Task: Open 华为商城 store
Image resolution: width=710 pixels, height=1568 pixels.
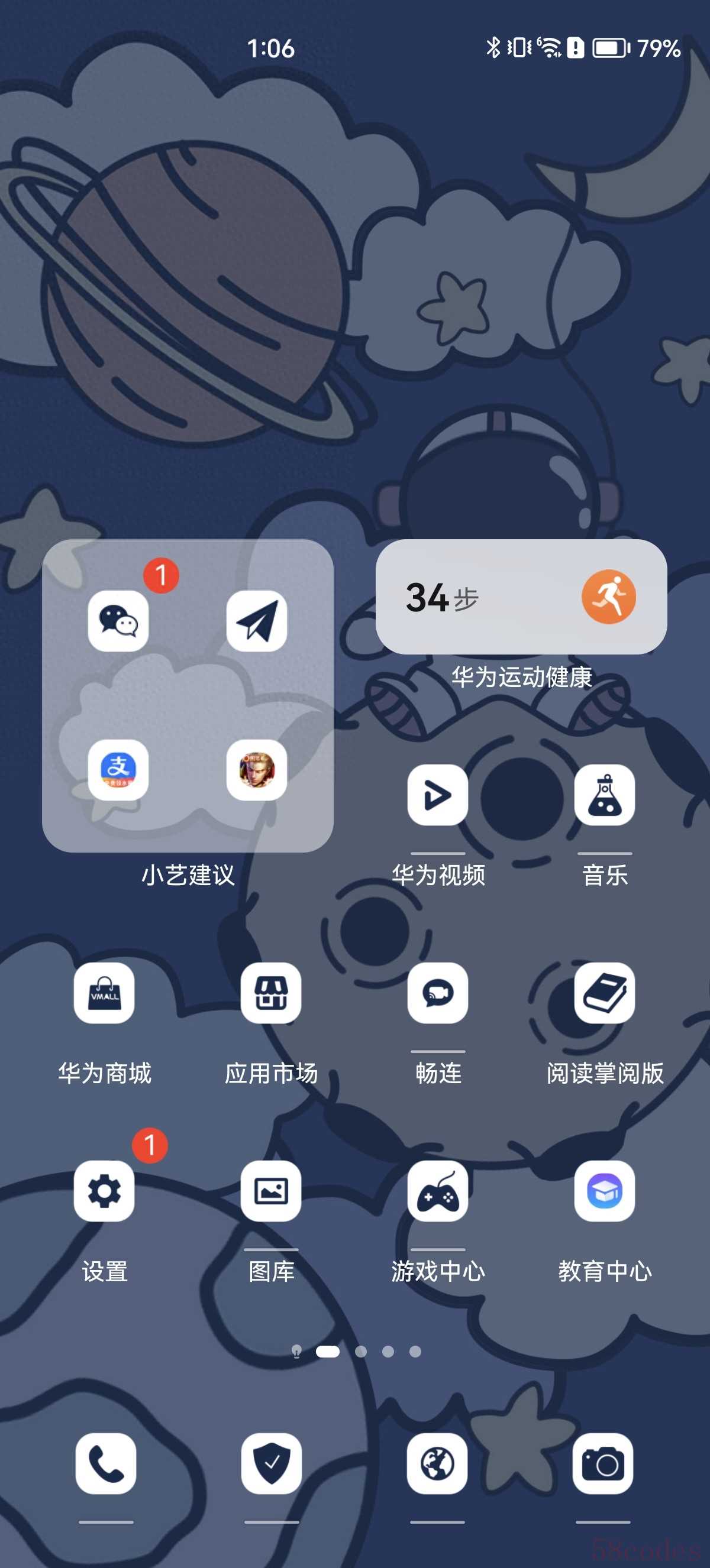Action: [x=104, y=993]
